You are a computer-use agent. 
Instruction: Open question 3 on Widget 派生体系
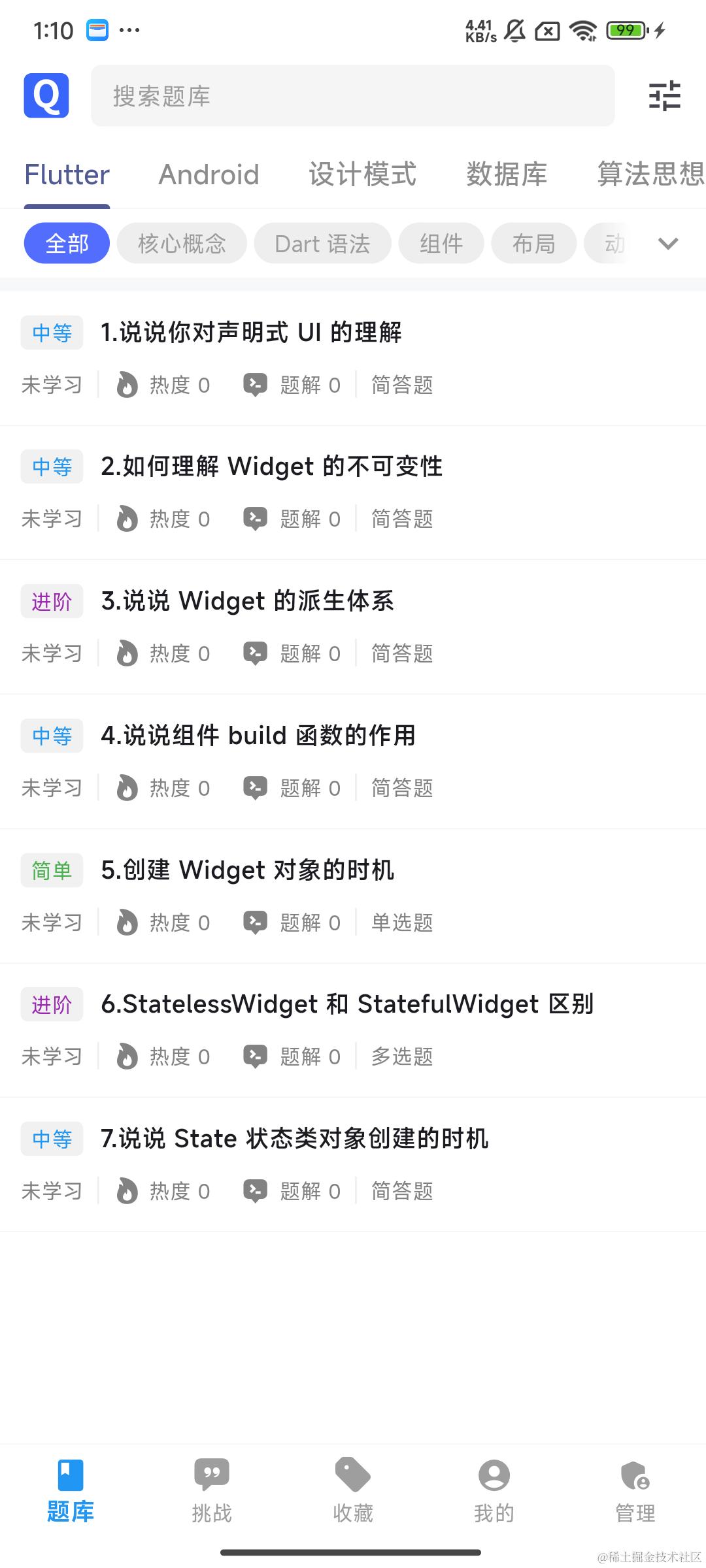tap(247, 601)
